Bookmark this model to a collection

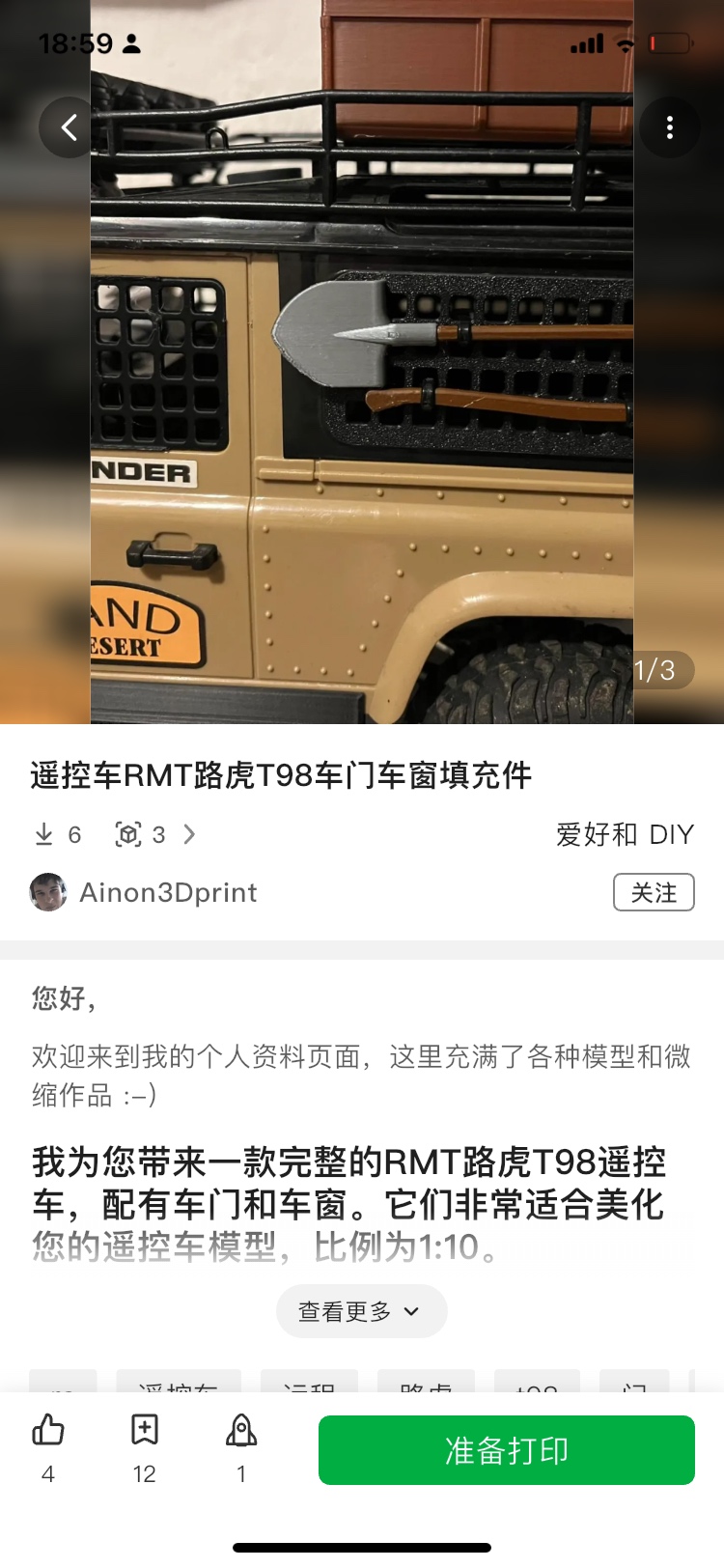point(145,1431)
